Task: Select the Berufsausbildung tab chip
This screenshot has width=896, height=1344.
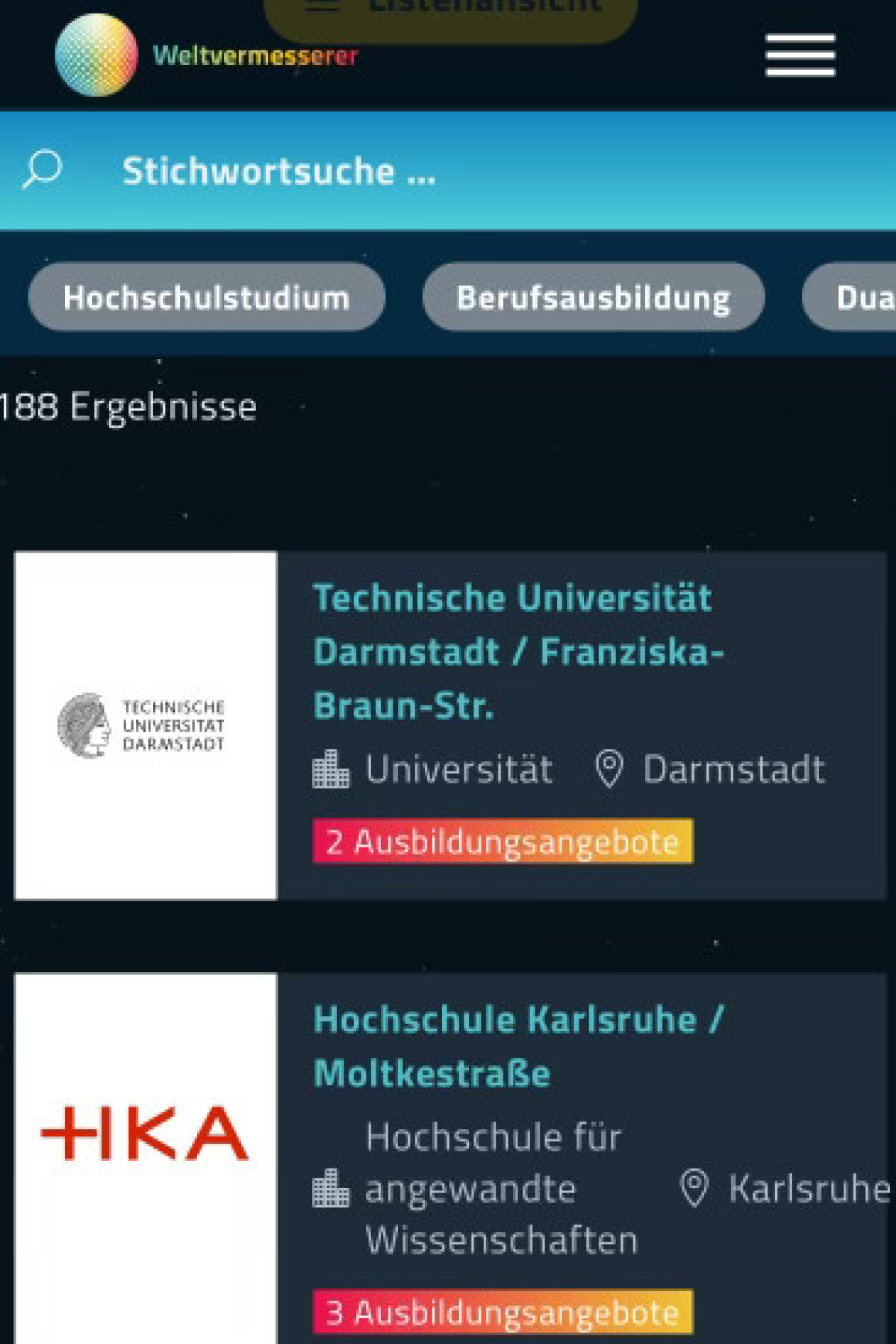Action: click(594, 296)
